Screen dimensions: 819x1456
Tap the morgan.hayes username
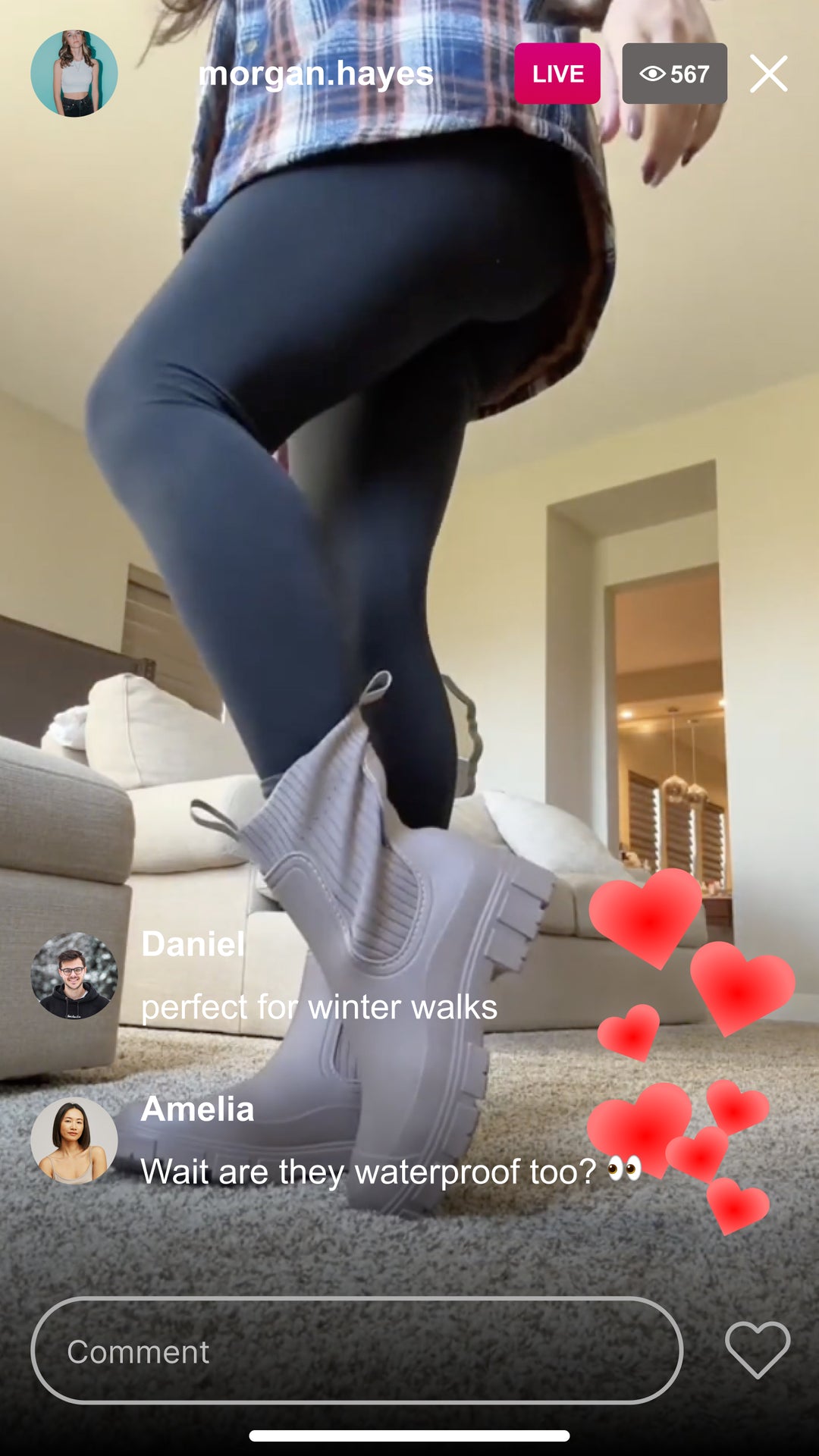pyautogui.click(x=315, y=74)
